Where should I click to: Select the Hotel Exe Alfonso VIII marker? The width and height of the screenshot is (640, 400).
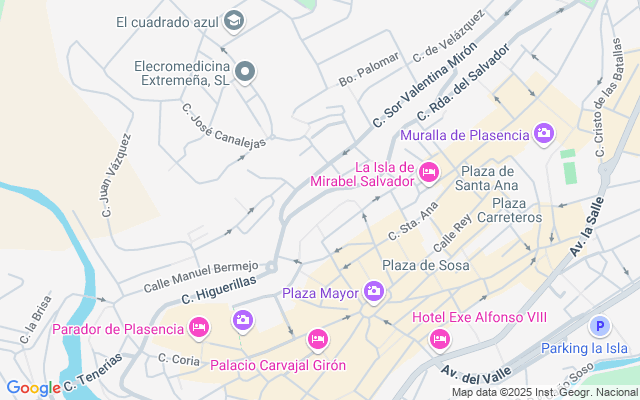coord(438,341)
